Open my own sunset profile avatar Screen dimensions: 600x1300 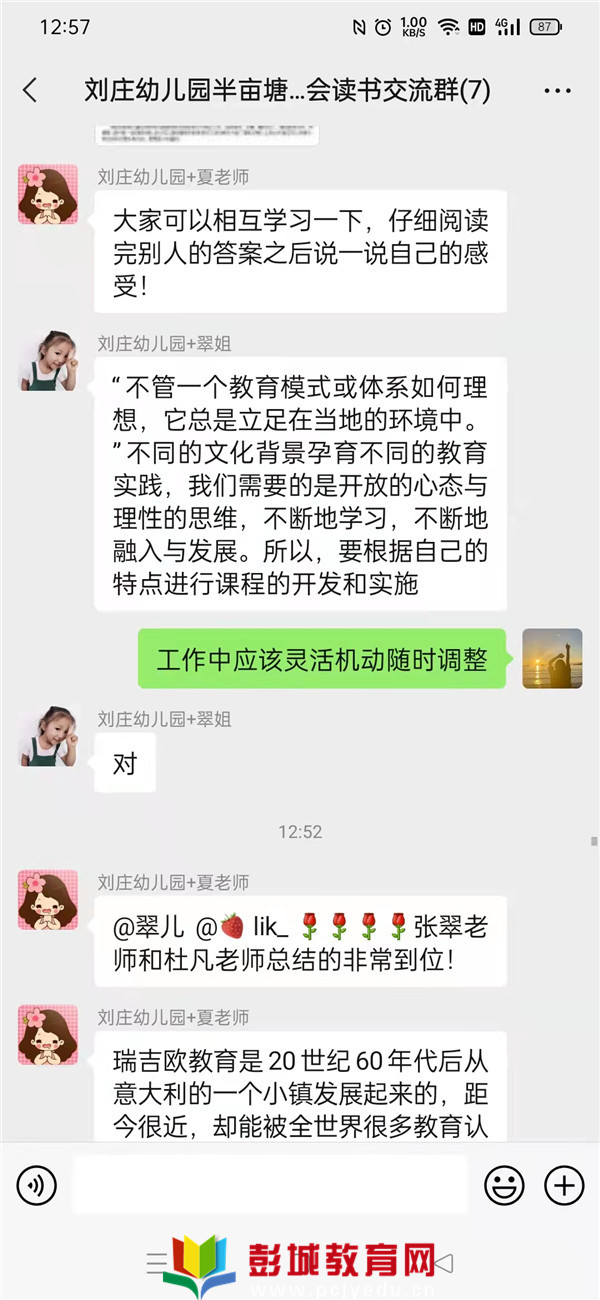(552, 658)
